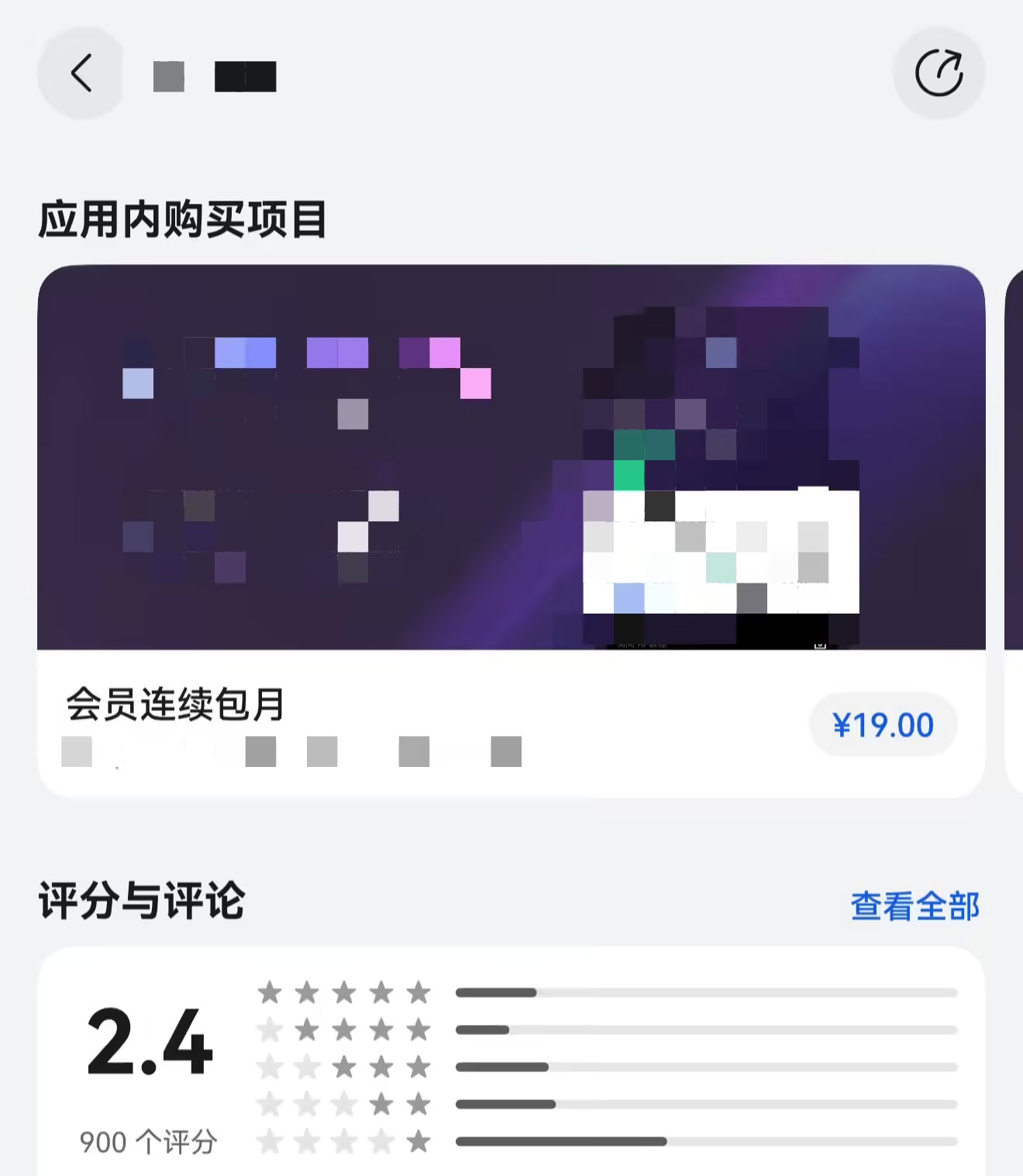Image resolution: width=1023 pixels, height=1176 pixels.
Task: Tap the ¥19.00 price button
Action: coord(883,725)
